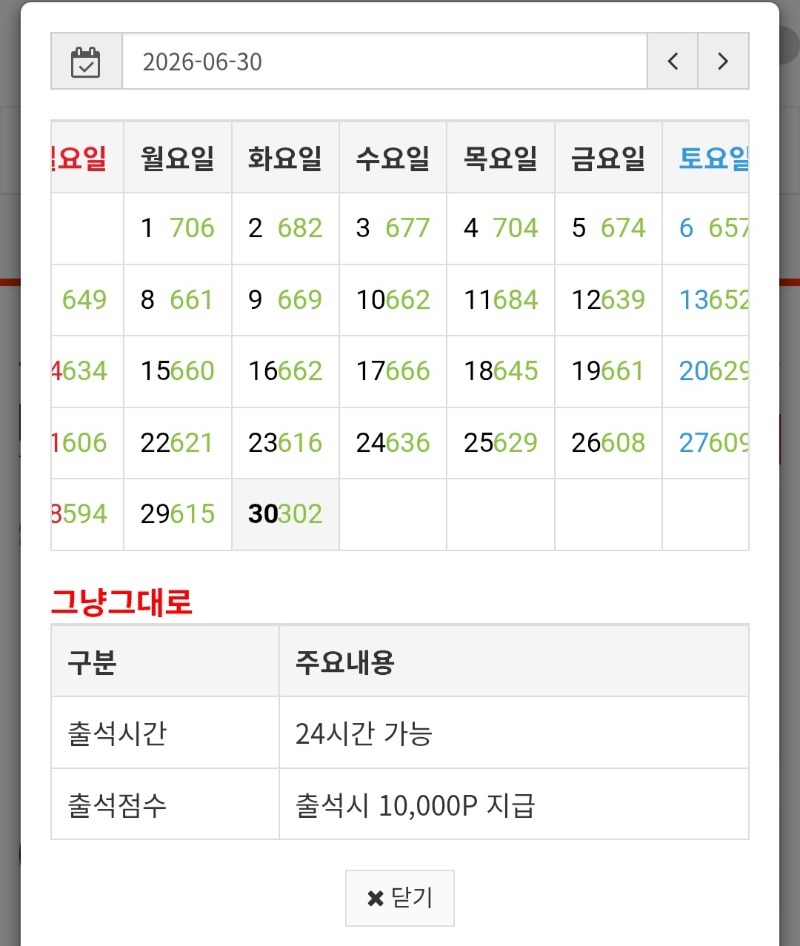Go to the previous date
The height and width of the screenshot is (946, 800).
pos(673,62)
